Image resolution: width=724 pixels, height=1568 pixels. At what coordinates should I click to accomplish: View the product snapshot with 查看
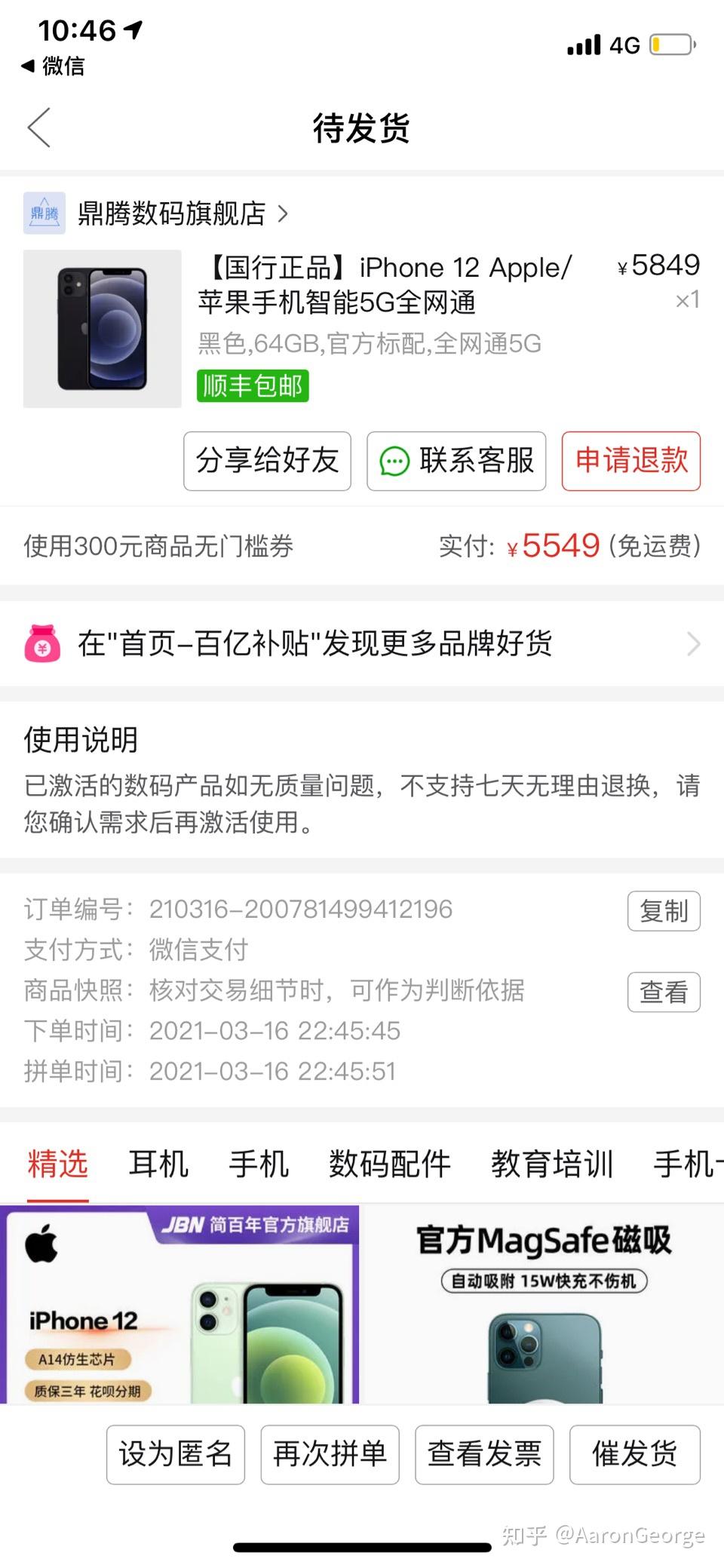click(664, 992)
